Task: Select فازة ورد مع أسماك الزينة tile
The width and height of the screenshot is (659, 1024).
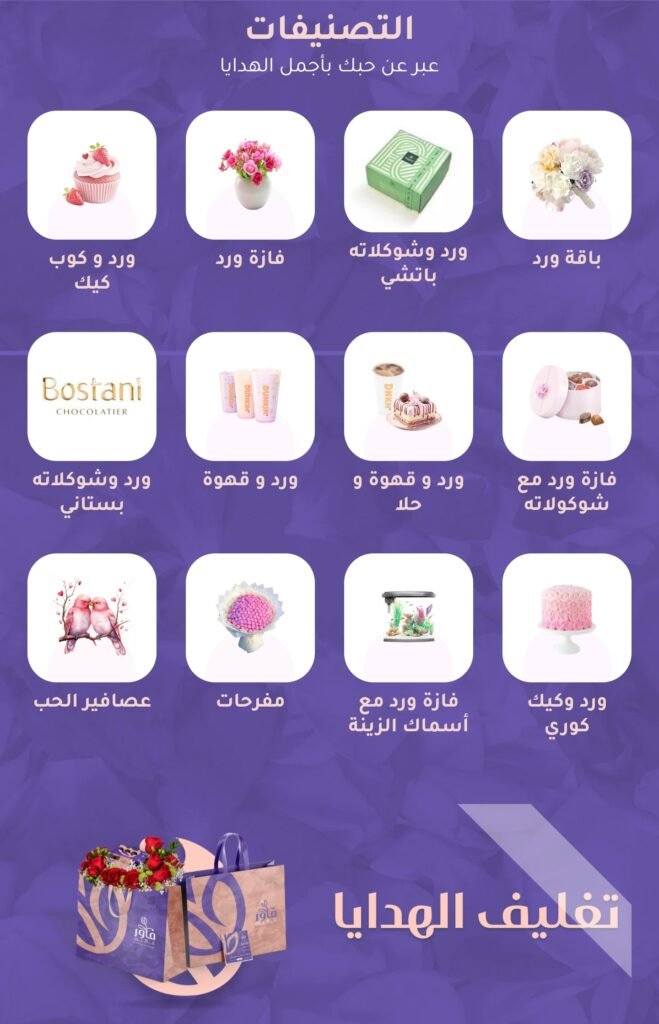Action: [x=408, y=618]
